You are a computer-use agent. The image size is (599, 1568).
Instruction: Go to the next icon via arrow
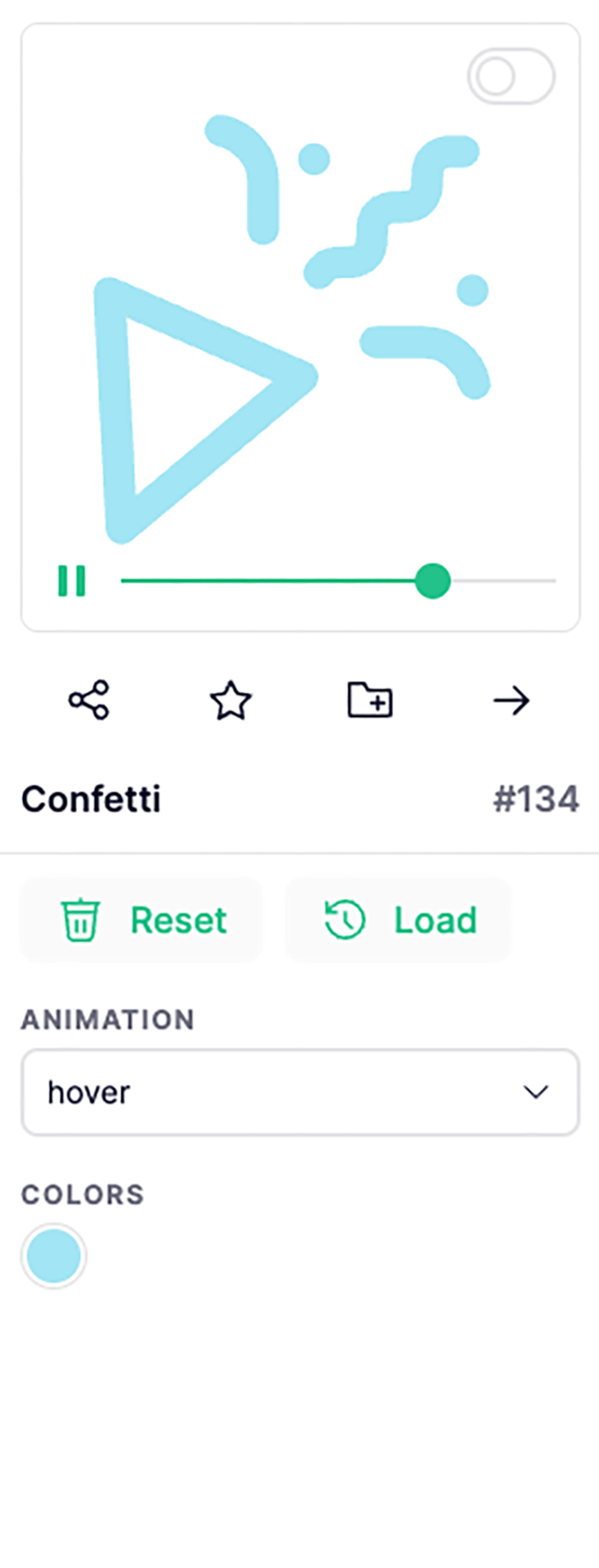(511, 701)
